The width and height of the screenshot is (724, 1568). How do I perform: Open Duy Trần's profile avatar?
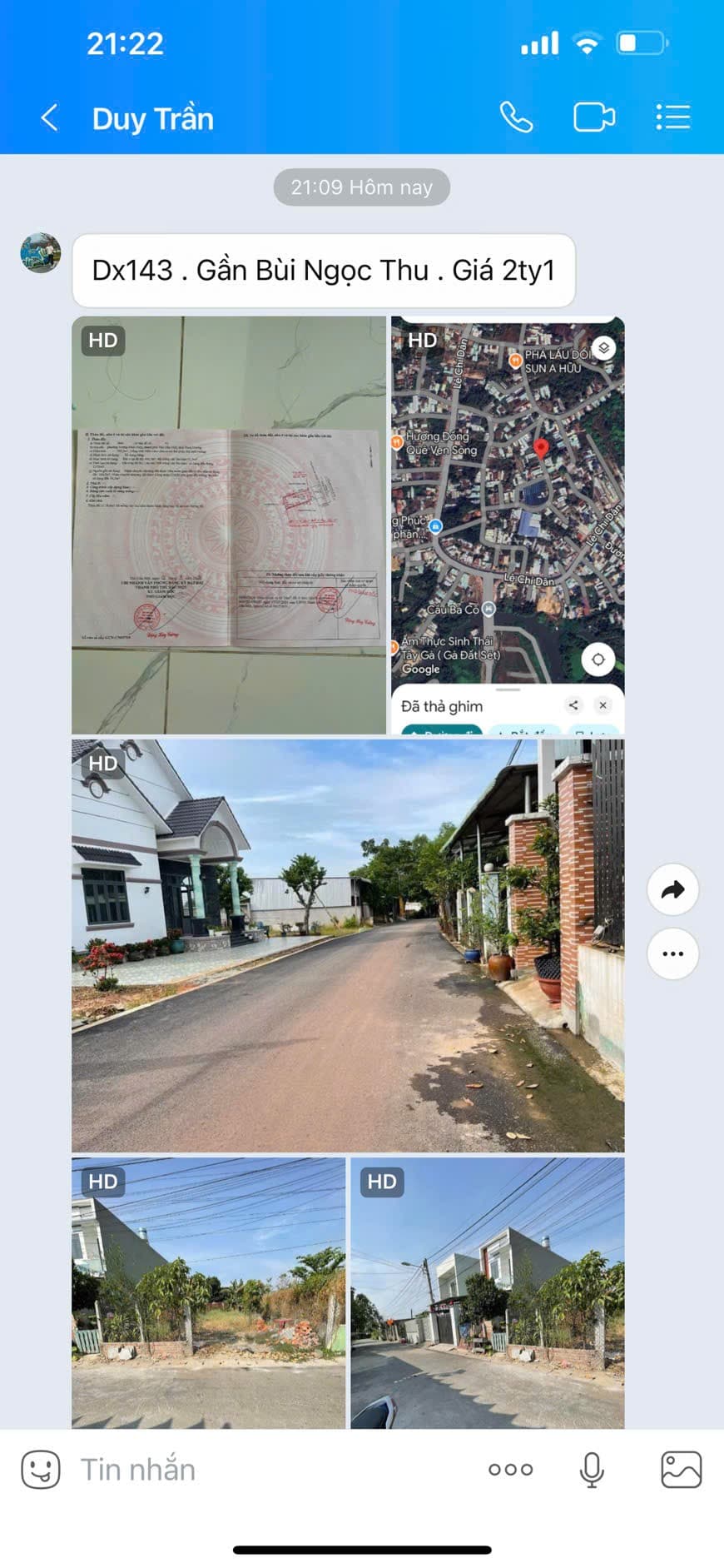click(x=41, y=253)
